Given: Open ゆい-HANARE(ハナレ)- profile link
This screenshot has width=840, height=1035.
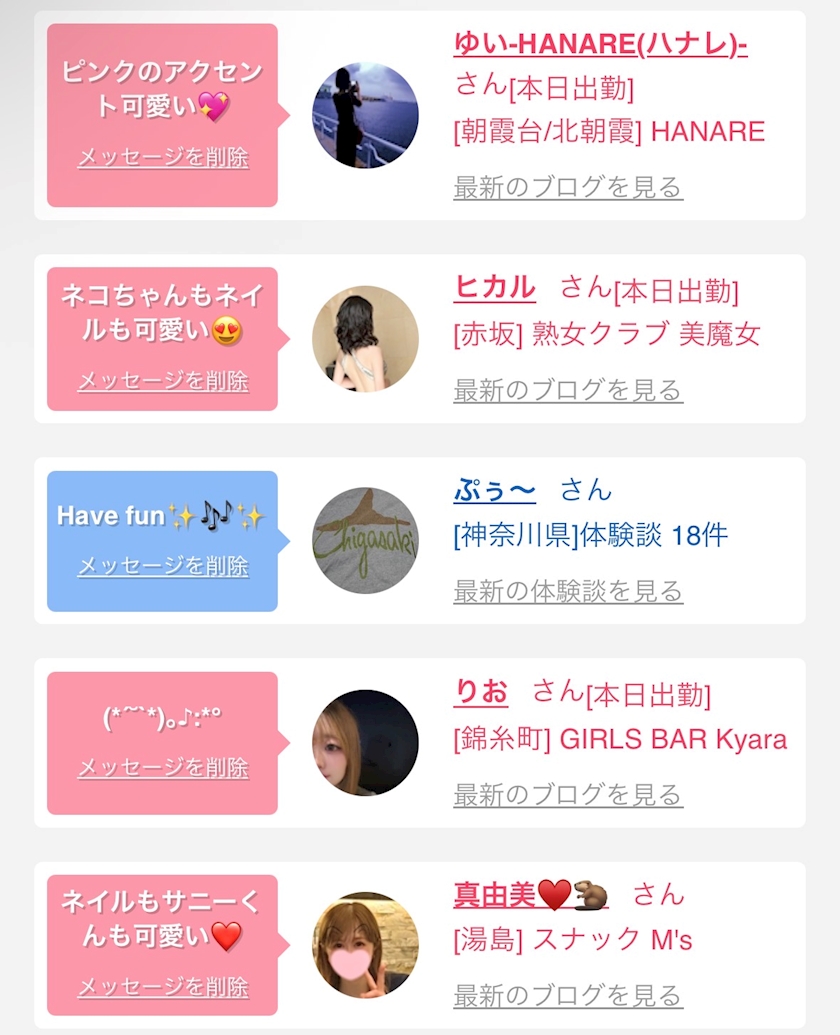Looking at the screenshot, I should point(600,44).
